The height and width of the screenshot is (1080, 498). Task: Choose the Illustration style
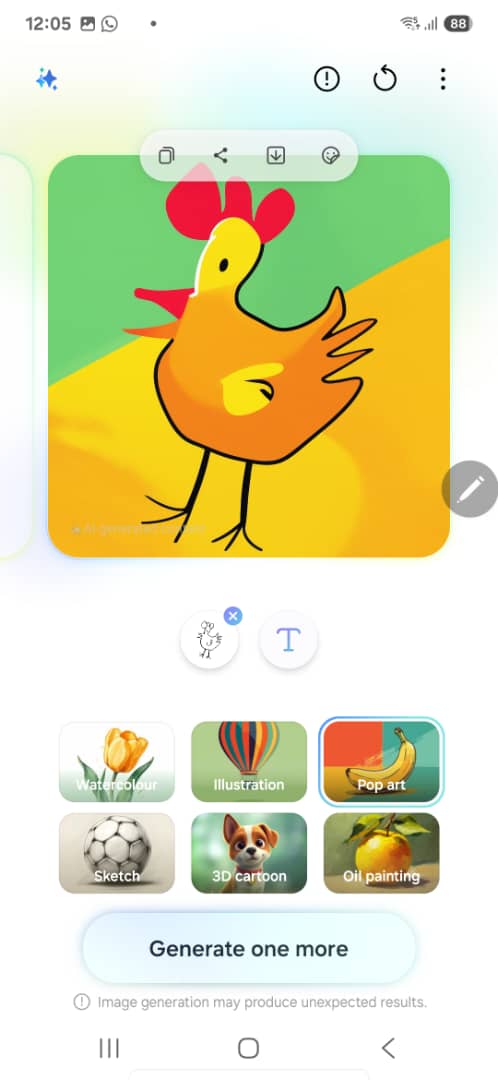[x=249, y=762]
